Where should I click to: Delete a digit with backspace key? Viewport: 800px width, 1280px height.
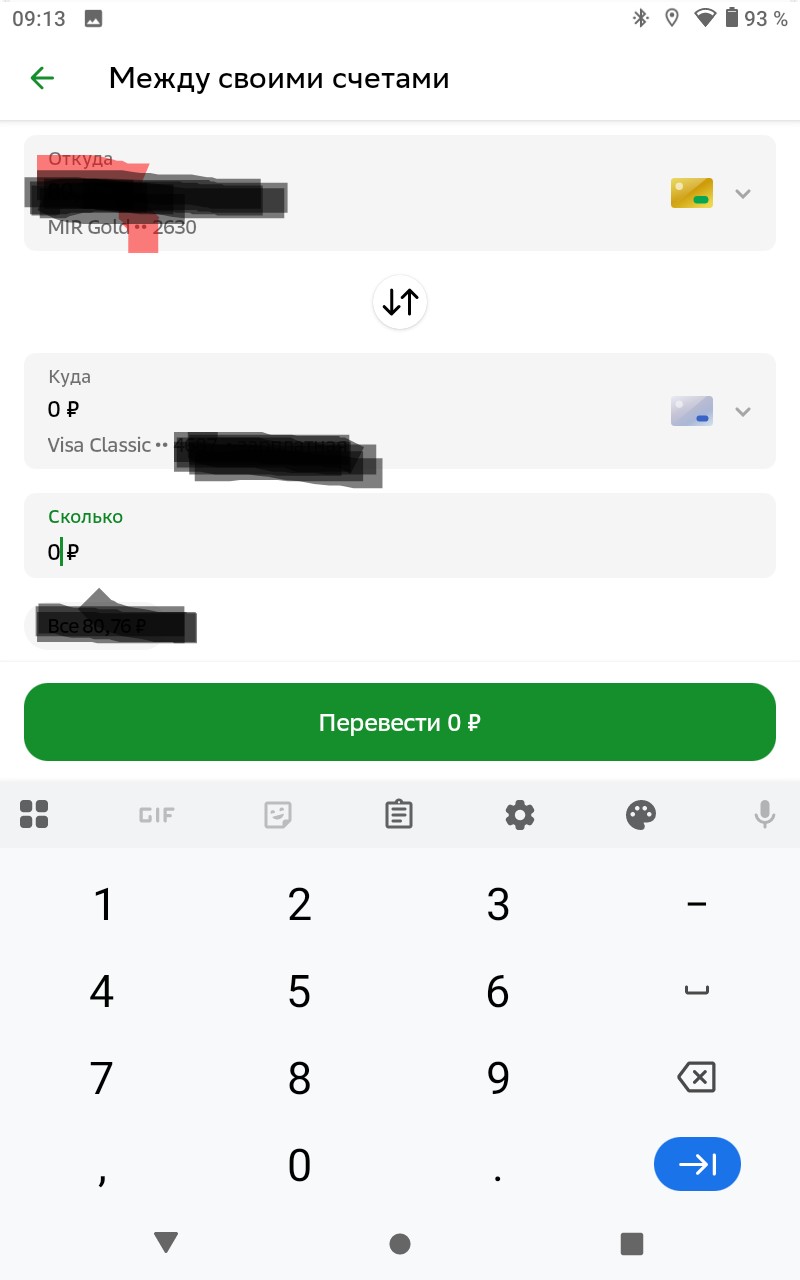[x=697, y=1078]
